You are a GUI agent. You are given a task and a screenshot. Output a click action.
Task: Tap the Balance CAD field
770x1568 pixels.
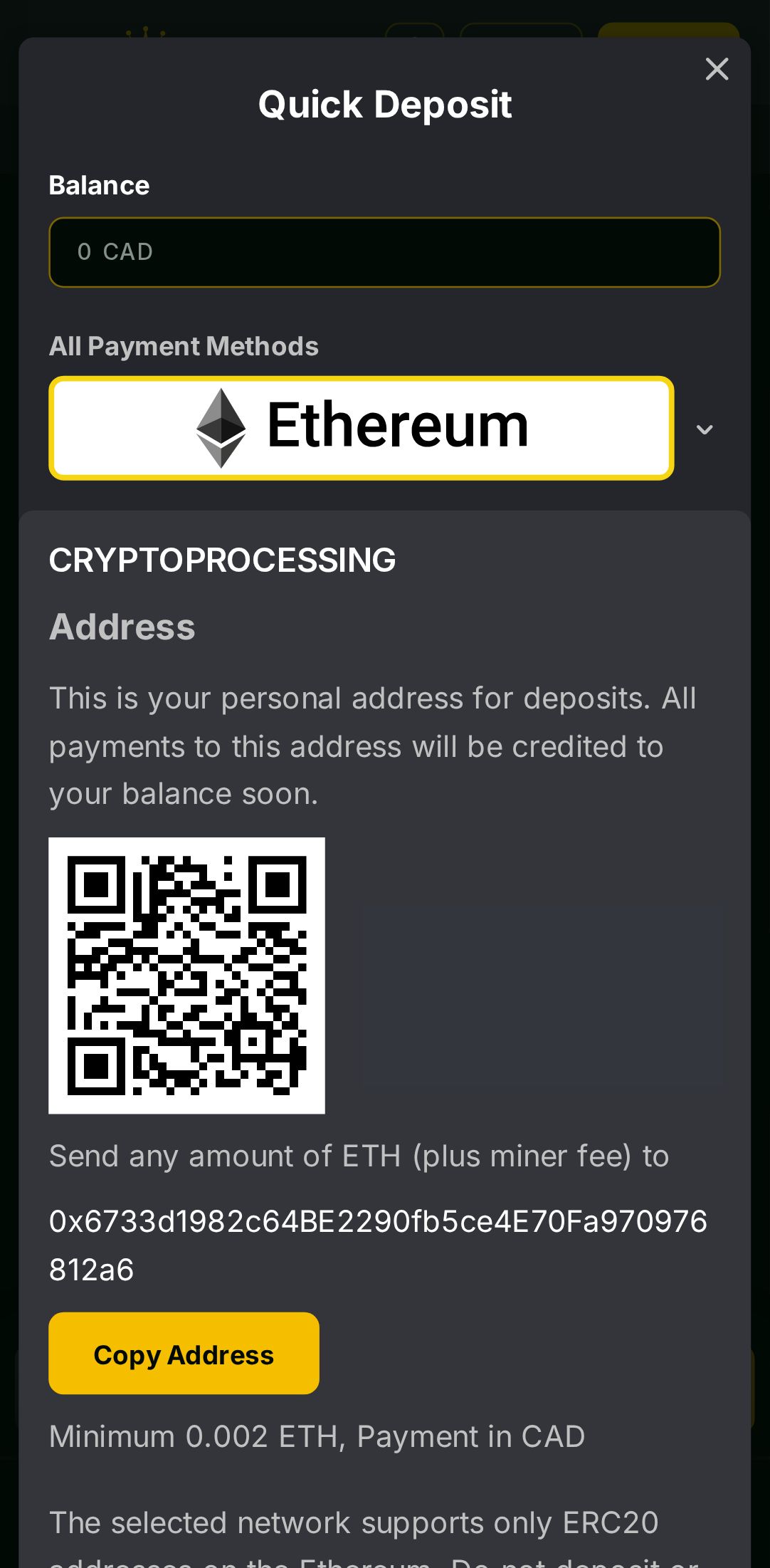(x=384, y=252)
